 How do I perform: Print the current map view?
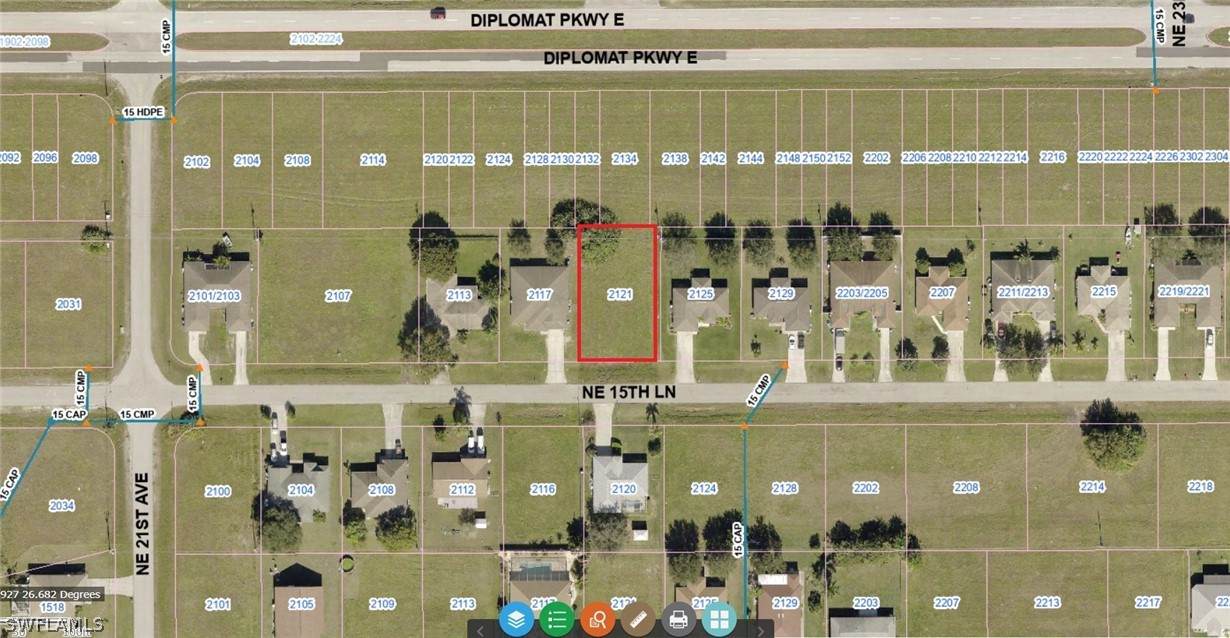tap(678, 619)
